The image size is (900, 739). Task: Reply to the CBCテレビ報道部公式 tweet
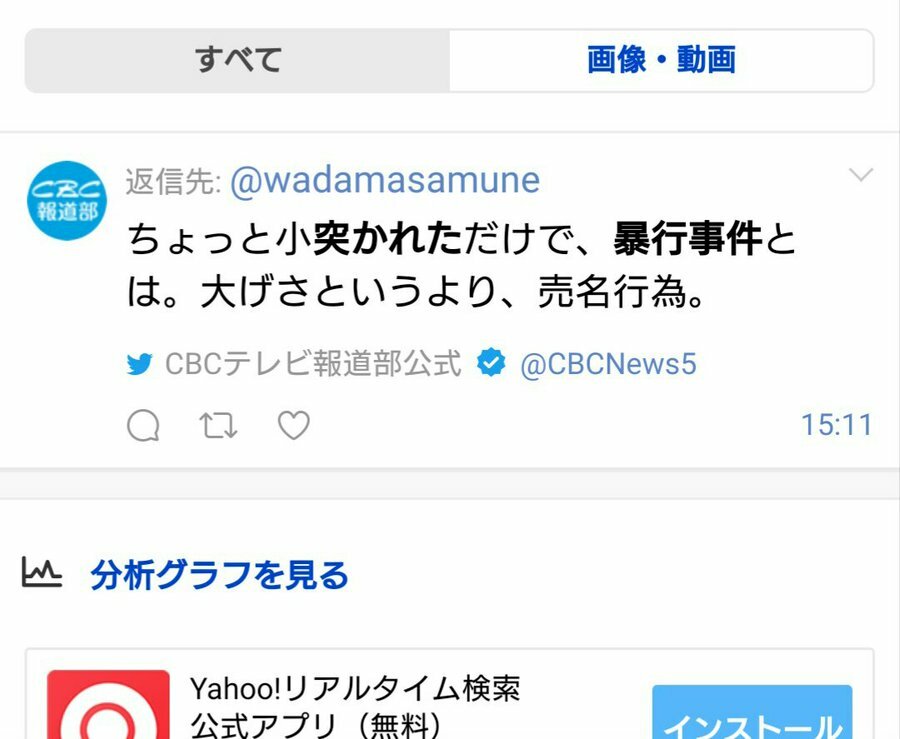[144, 426]
